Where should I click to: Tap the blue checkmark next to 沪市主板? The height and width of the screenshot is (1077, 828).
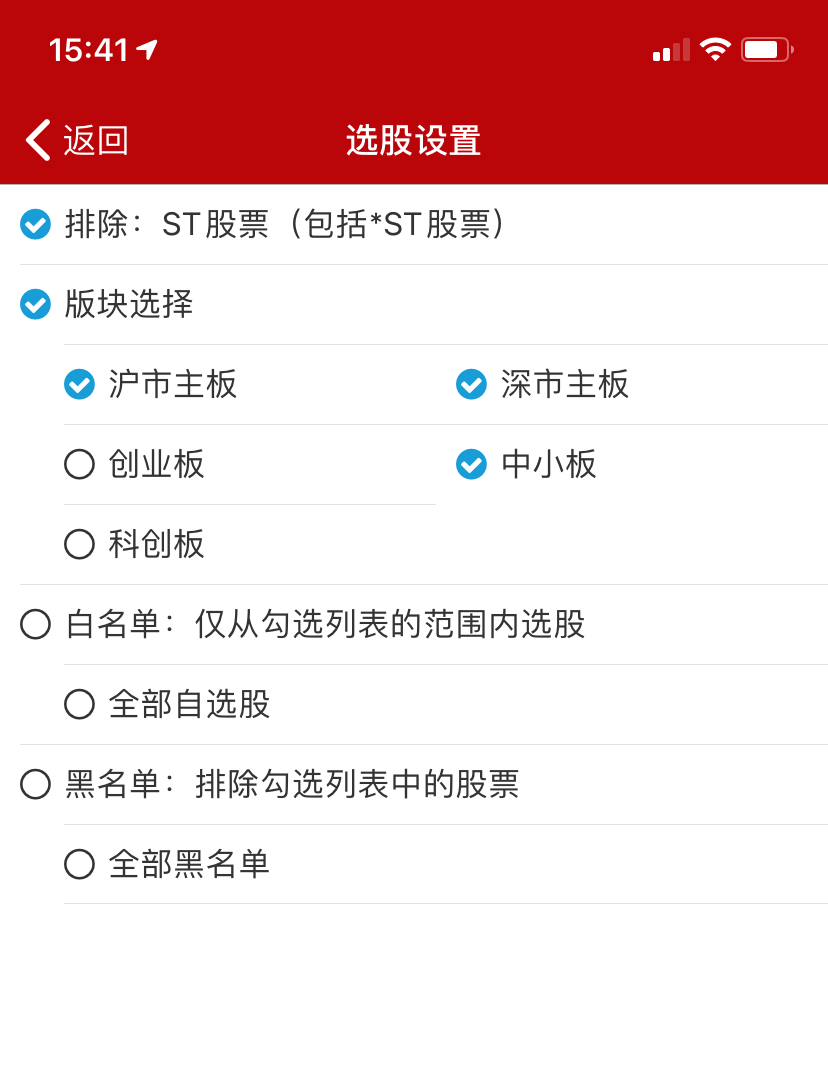79,384
